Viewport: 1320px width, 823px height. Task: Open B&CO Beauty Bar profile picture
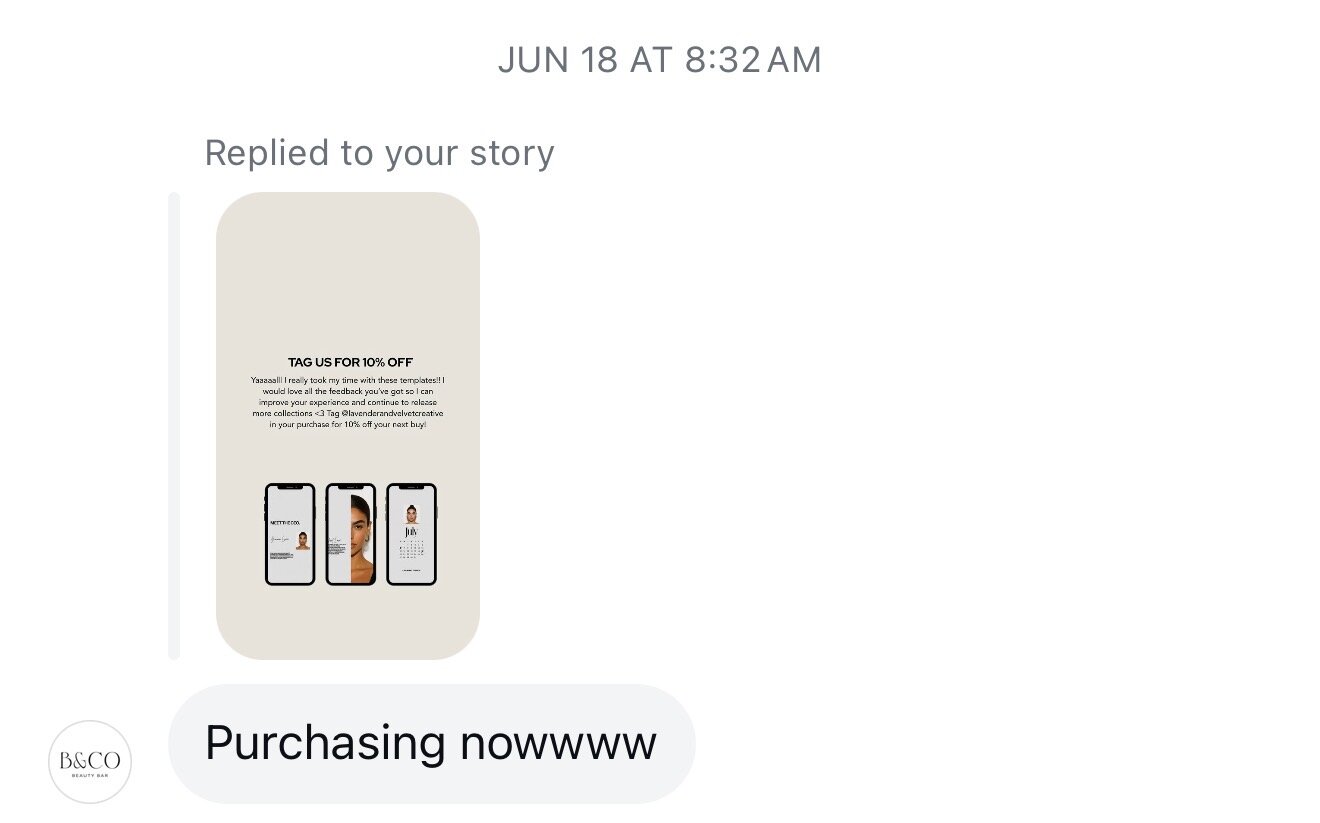click(90, 762)
